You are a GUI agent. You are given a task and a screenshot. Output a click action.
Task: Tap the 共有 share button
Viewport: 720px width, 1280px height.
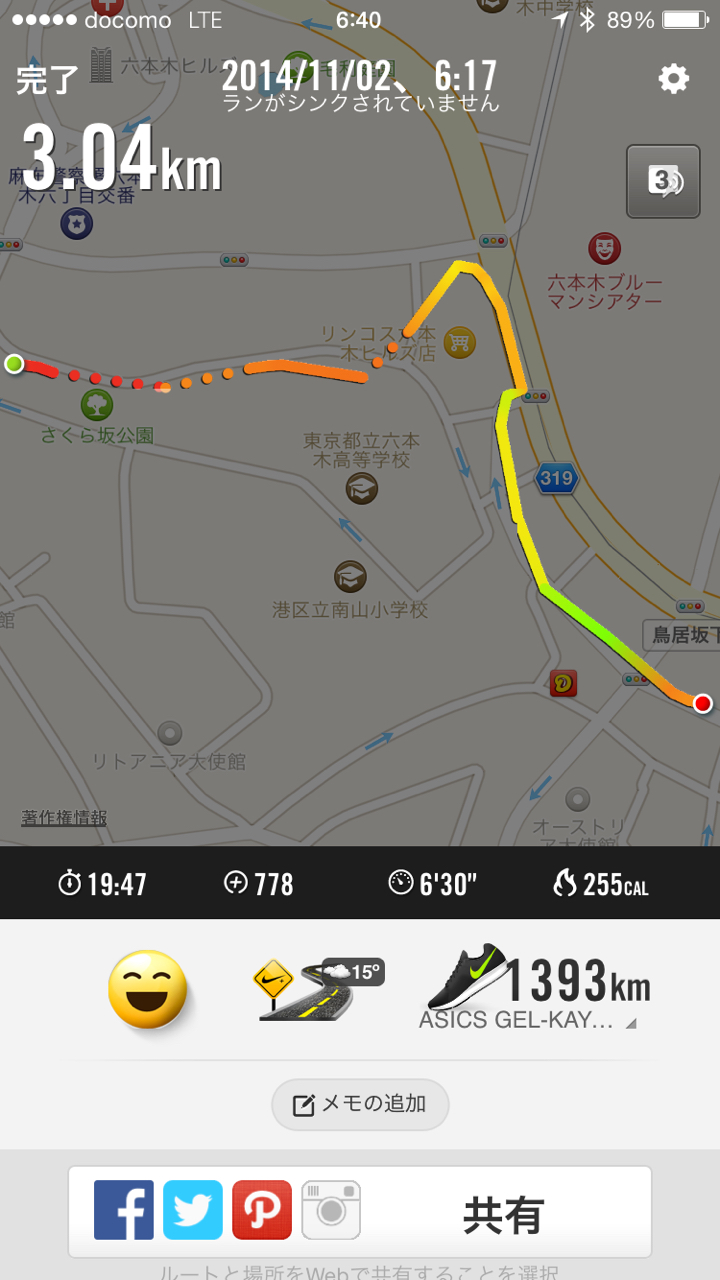point(503,1215)
